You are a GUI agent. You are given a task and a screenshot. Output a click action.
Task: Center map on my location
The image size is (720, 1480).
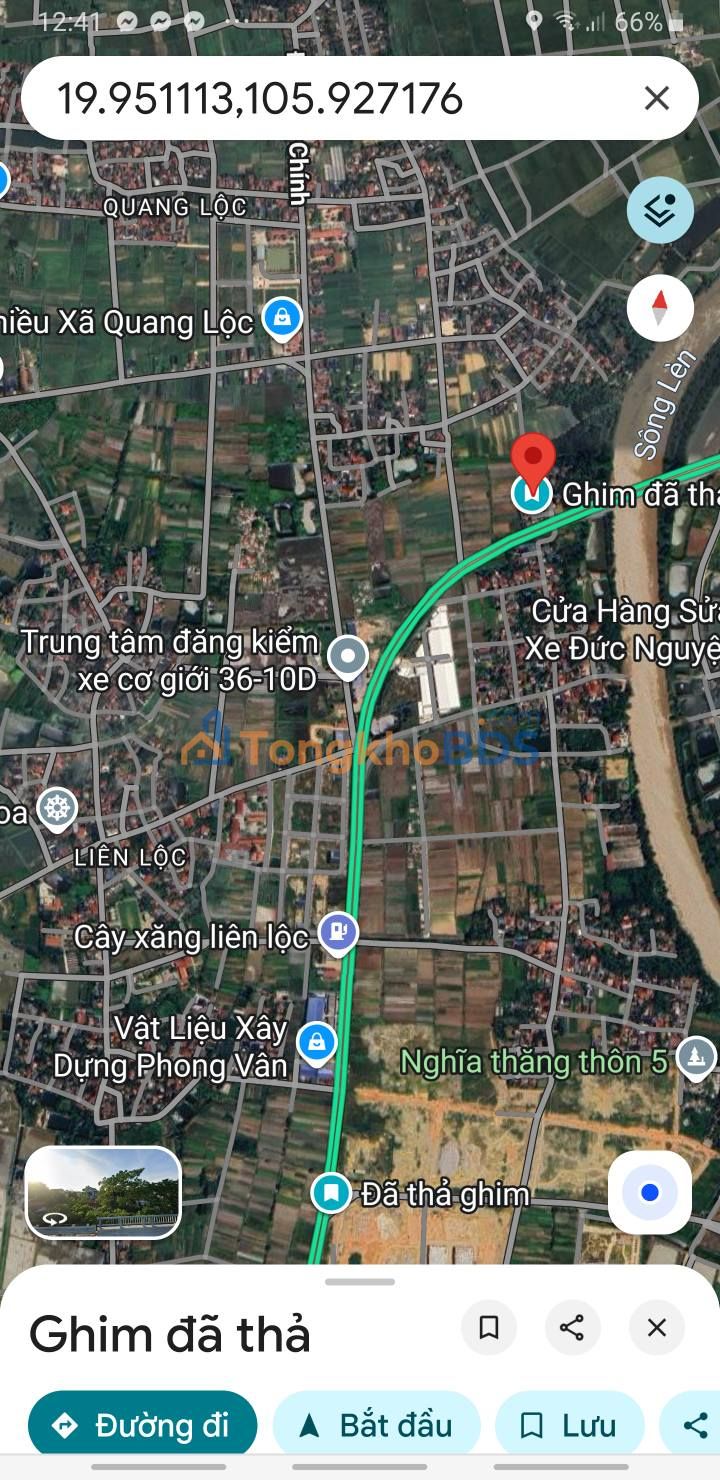pos(650,1192)
